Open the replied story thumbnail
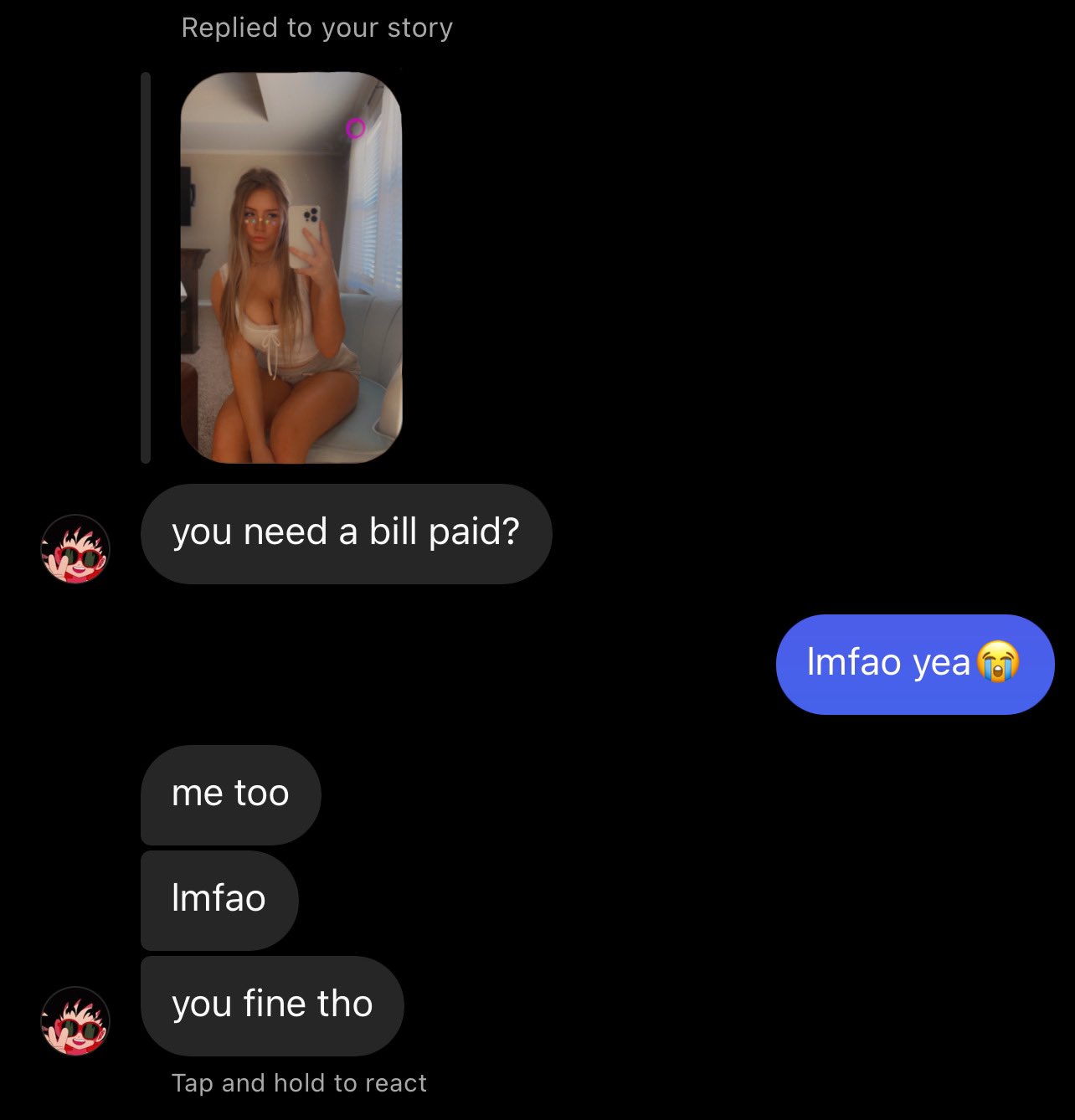This screenshot has height=1120, width=1075. click(291, 267)
